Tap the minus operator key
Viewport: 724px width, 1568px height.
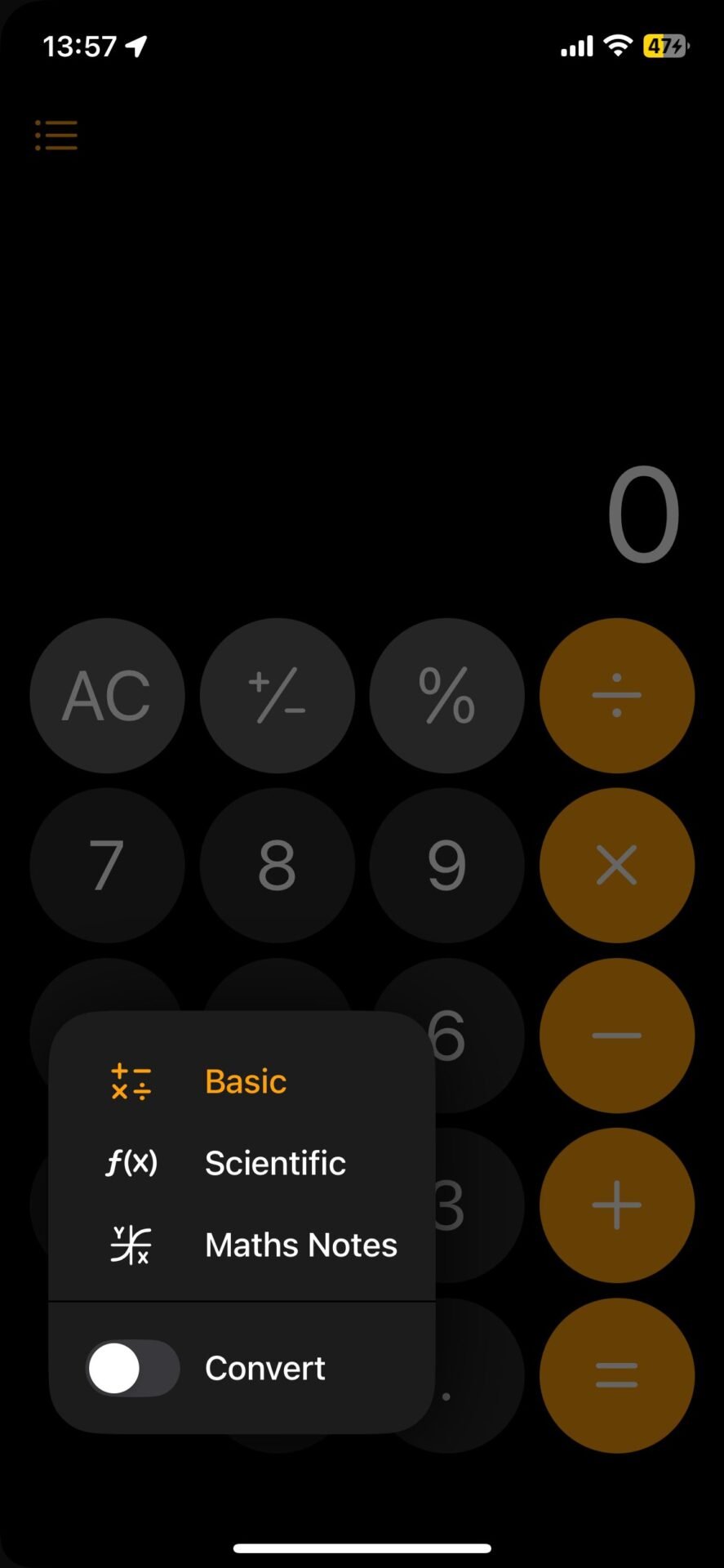click(617, 1036)
